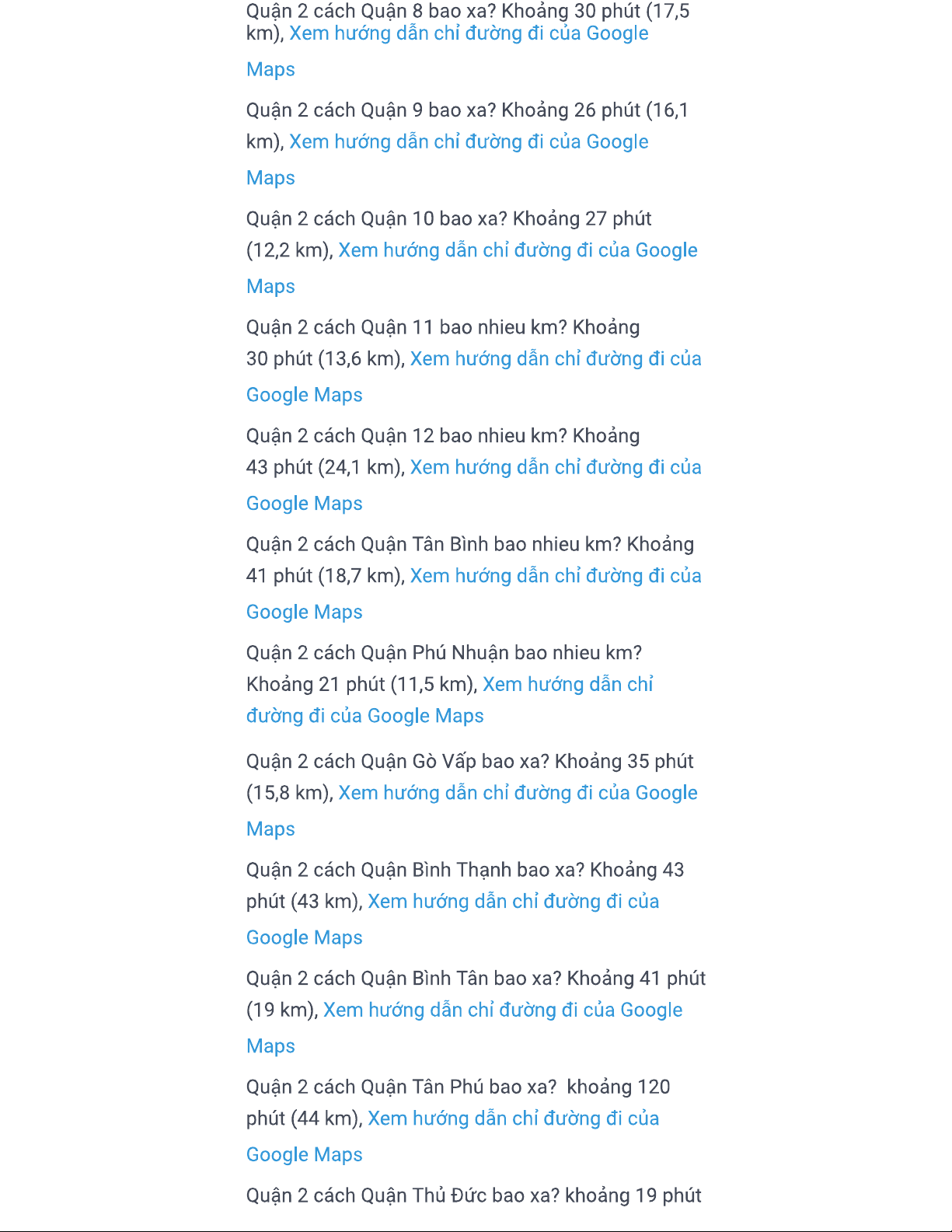The image size is (952, 1232).
Task: Tap the directions link for Quận Bình Tân
Action: [x=503, y=1010]
